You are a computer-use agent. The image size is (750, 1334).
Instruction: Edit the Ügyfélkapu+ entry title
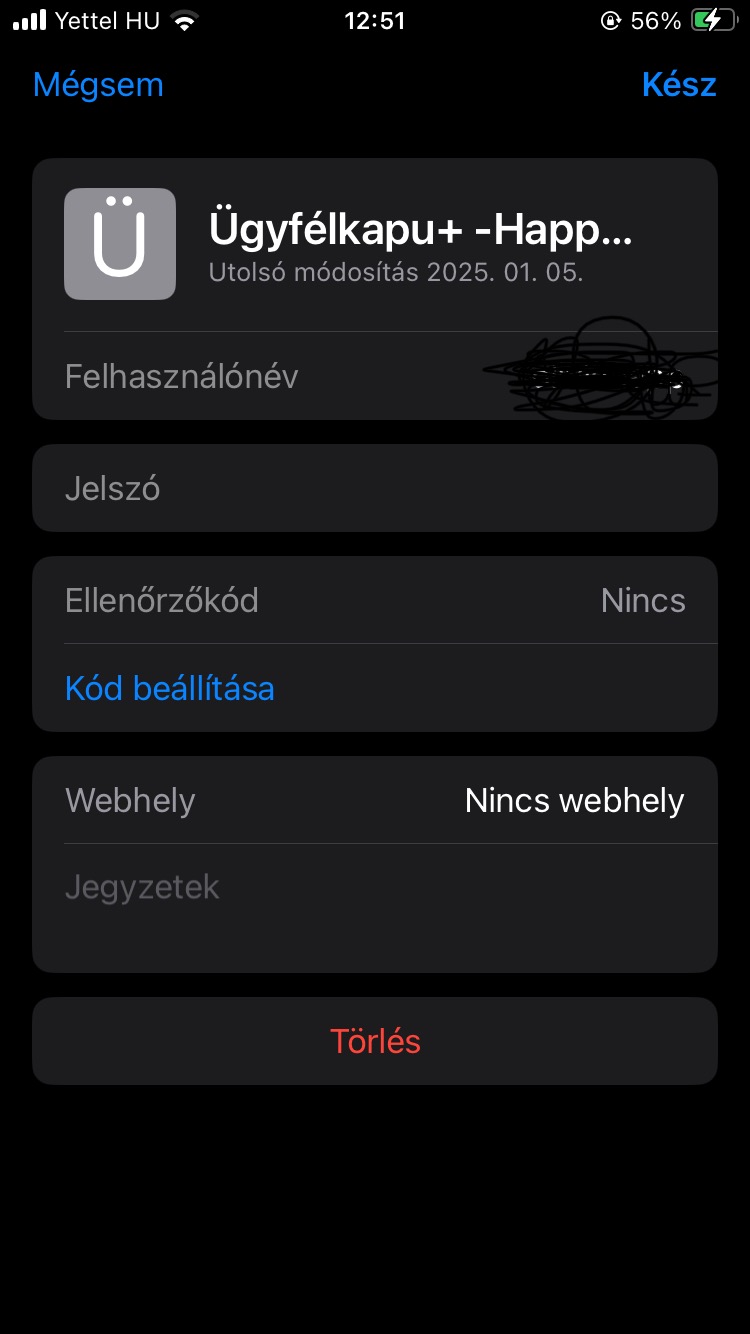pos(420,229)
